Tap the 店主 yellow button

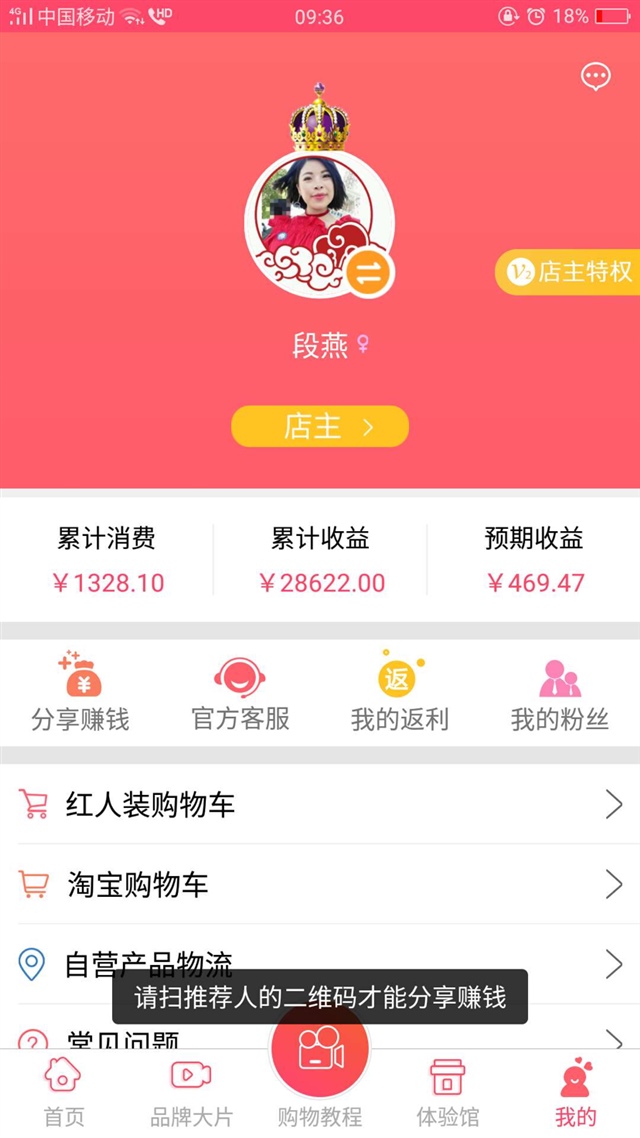coord(320,427)
